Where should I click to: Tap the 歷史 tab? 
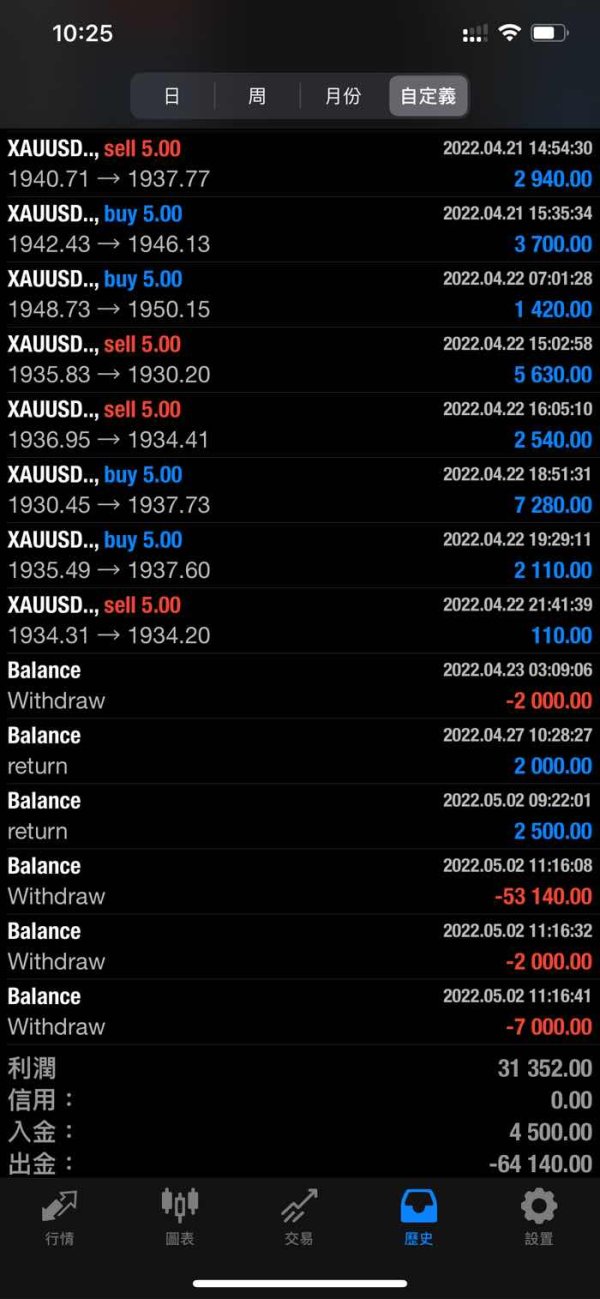click(419, 1217)
